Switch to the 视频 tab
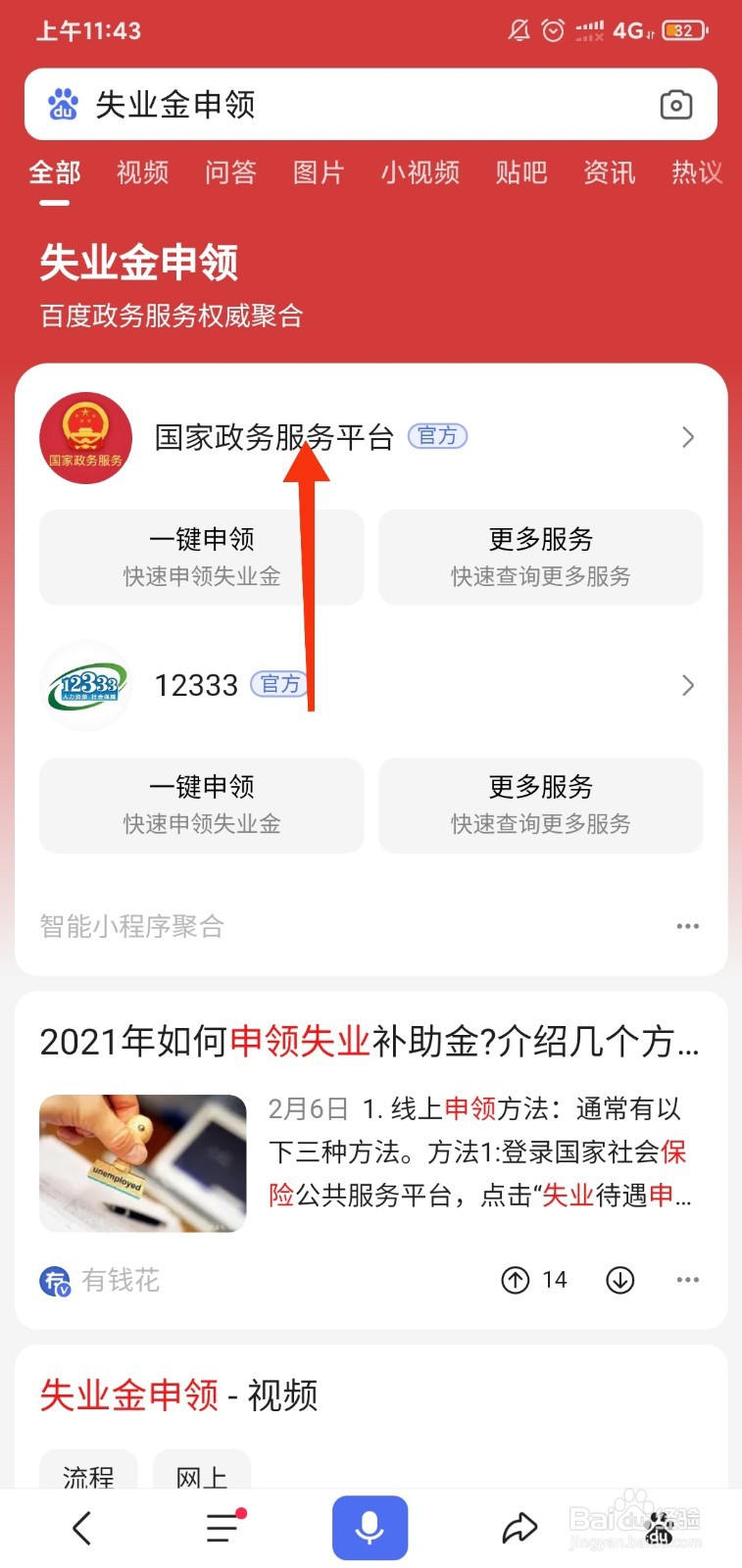This screenshot has width=742, height=1568. coord(141,173)
